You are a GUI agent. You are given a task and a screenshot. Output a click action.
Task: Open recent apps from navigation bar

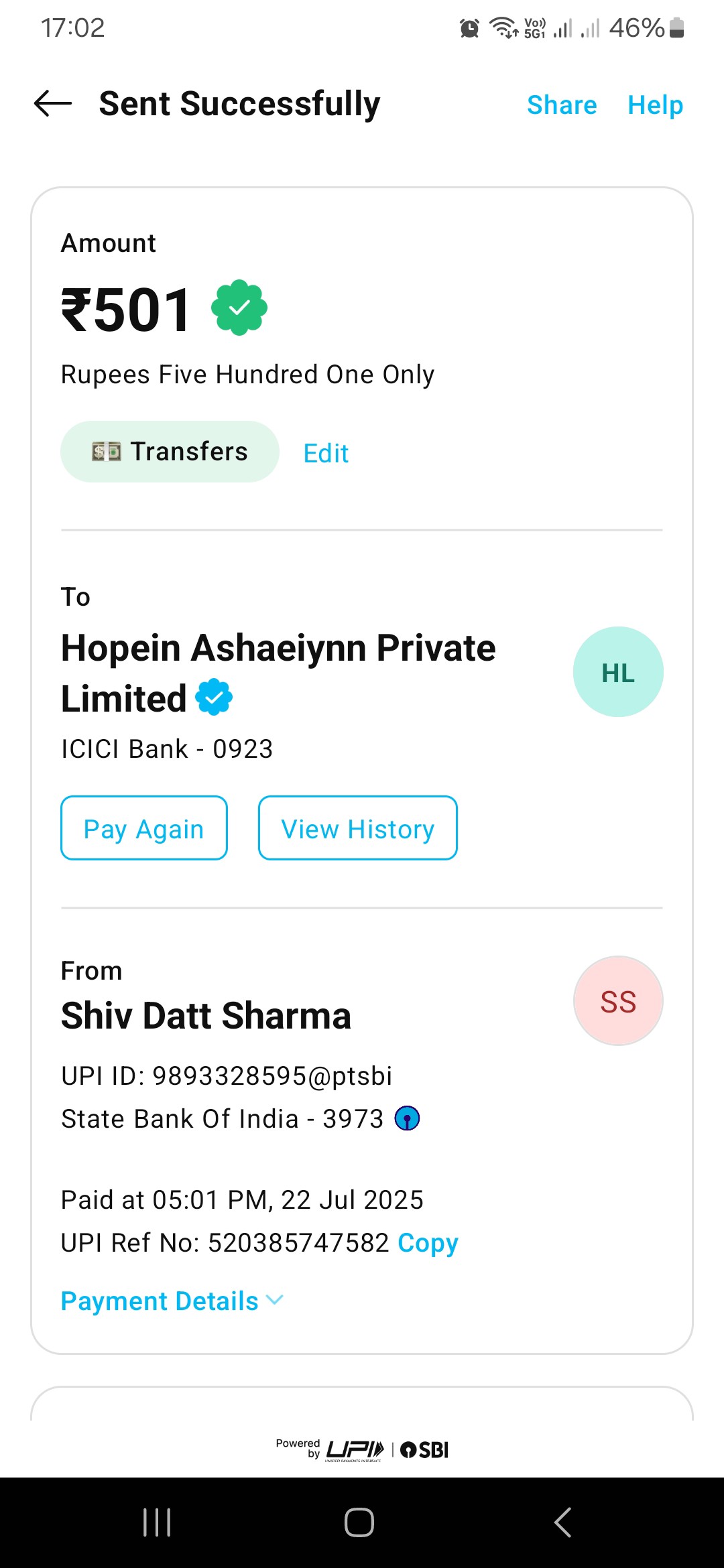[158, 1522]
